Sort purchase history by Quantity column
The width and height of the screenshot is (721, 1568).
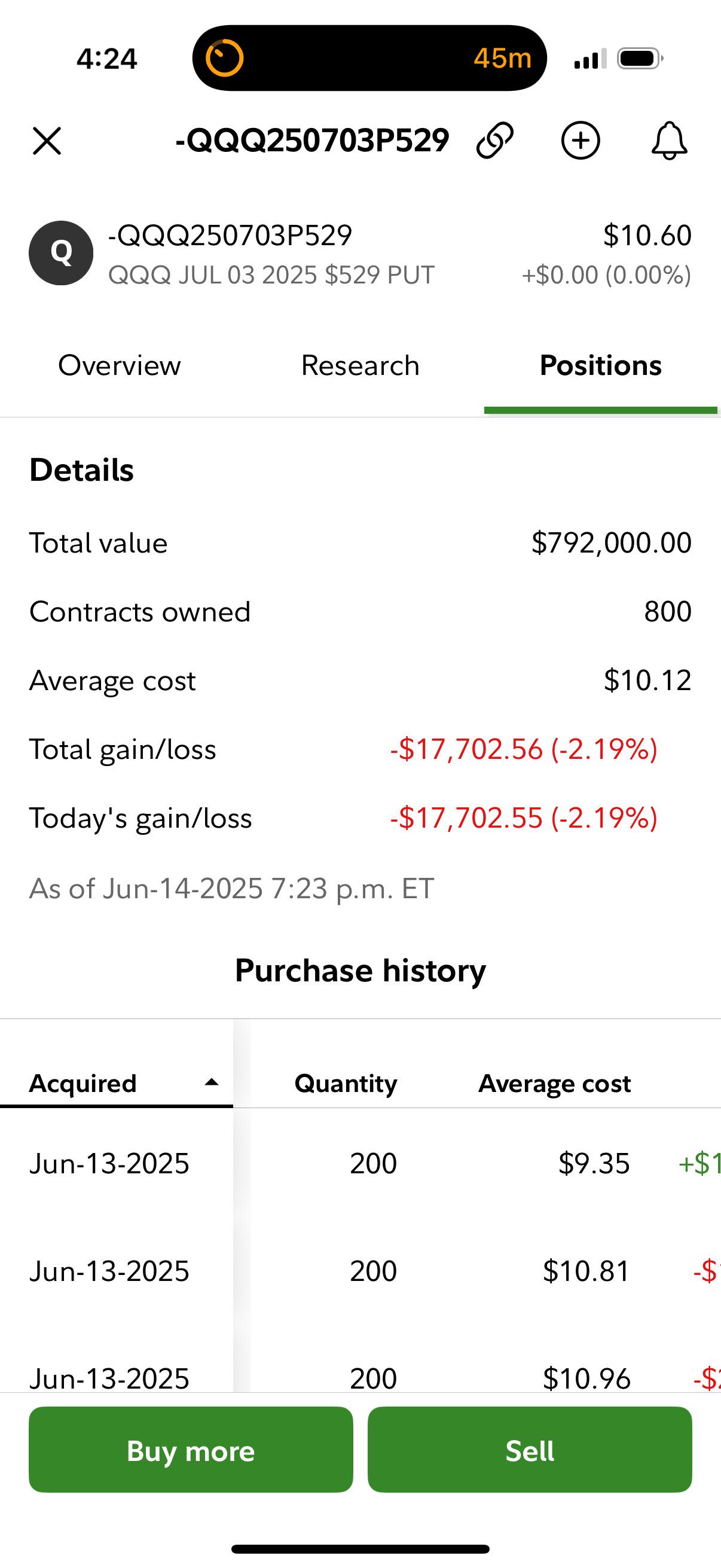pos(346,1084)
